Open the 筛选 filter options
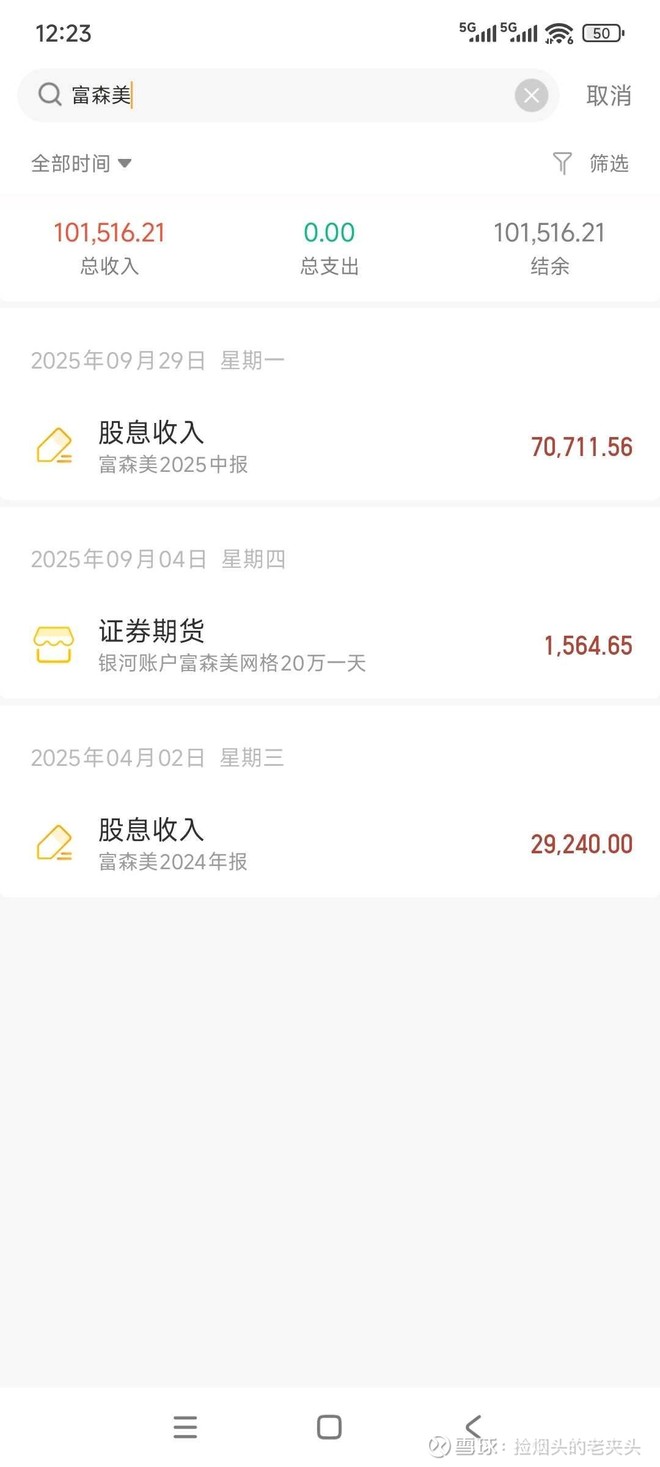660x1467 pixels. point(592,163)
